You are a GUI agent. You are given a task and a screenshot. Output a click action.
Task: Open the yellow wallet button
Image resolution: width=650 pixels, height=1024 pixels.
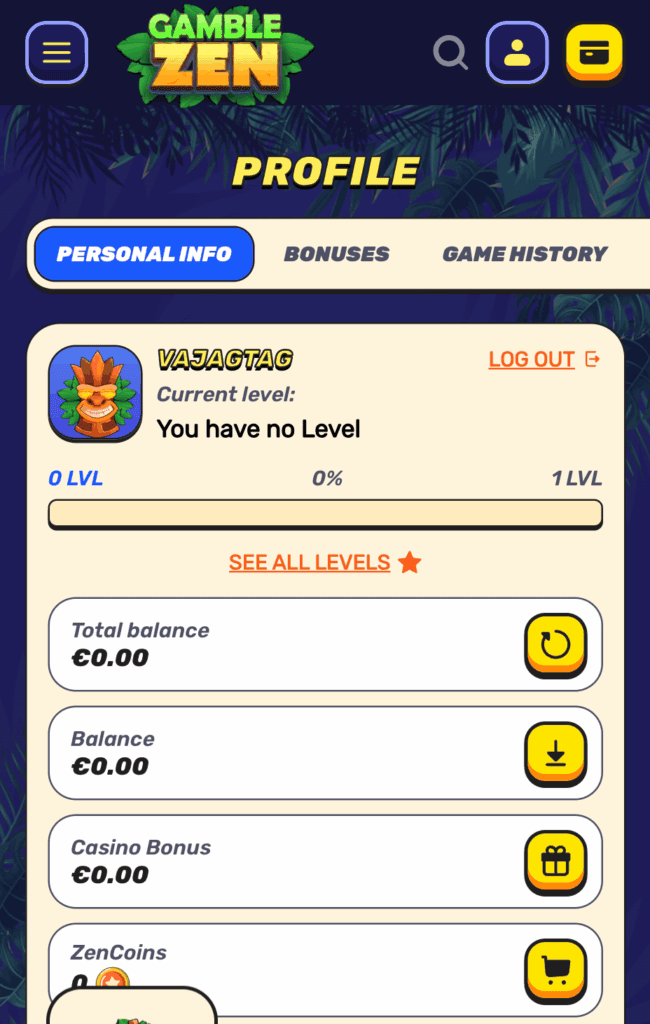(x=594, y=50)
